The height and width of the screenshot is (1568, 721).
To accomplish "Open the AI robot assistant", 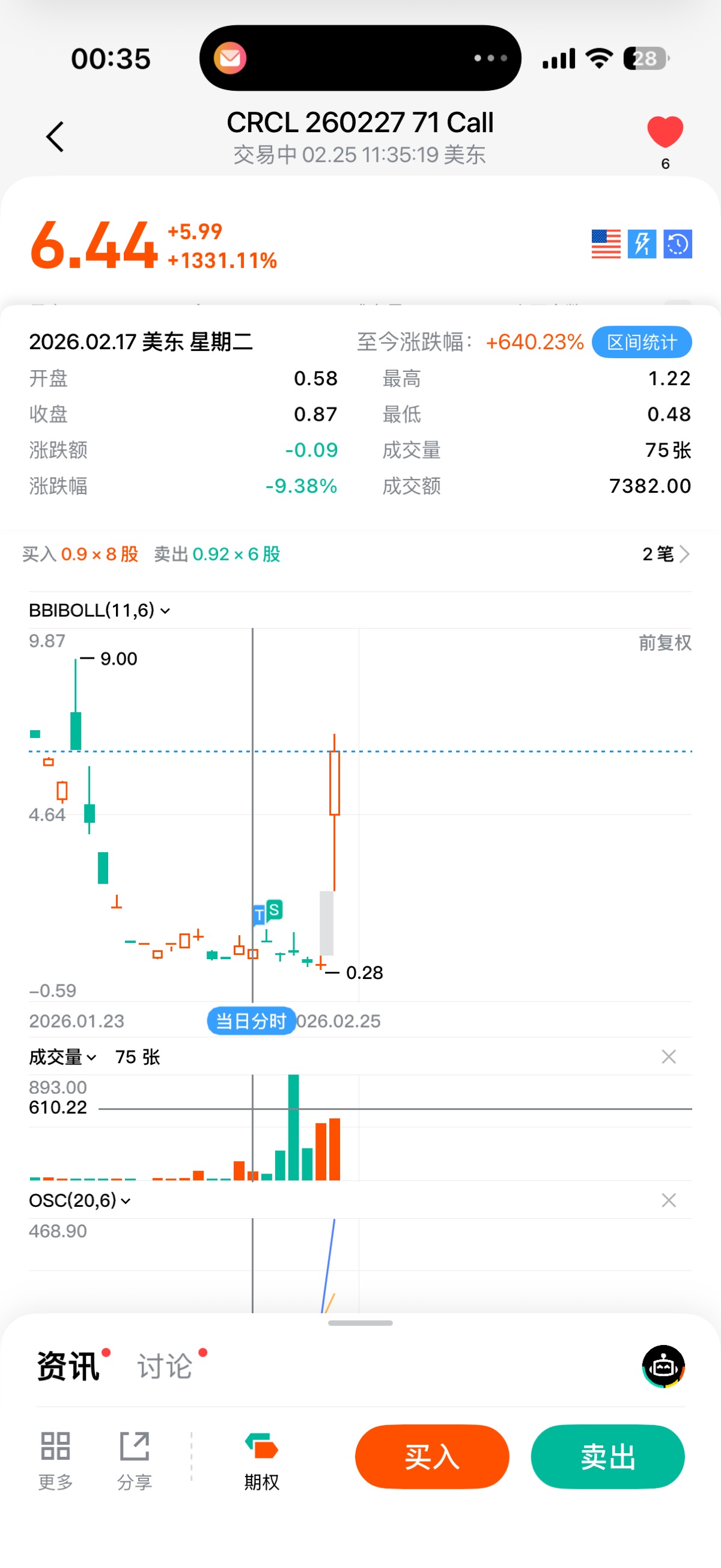I will (663, 1367).
